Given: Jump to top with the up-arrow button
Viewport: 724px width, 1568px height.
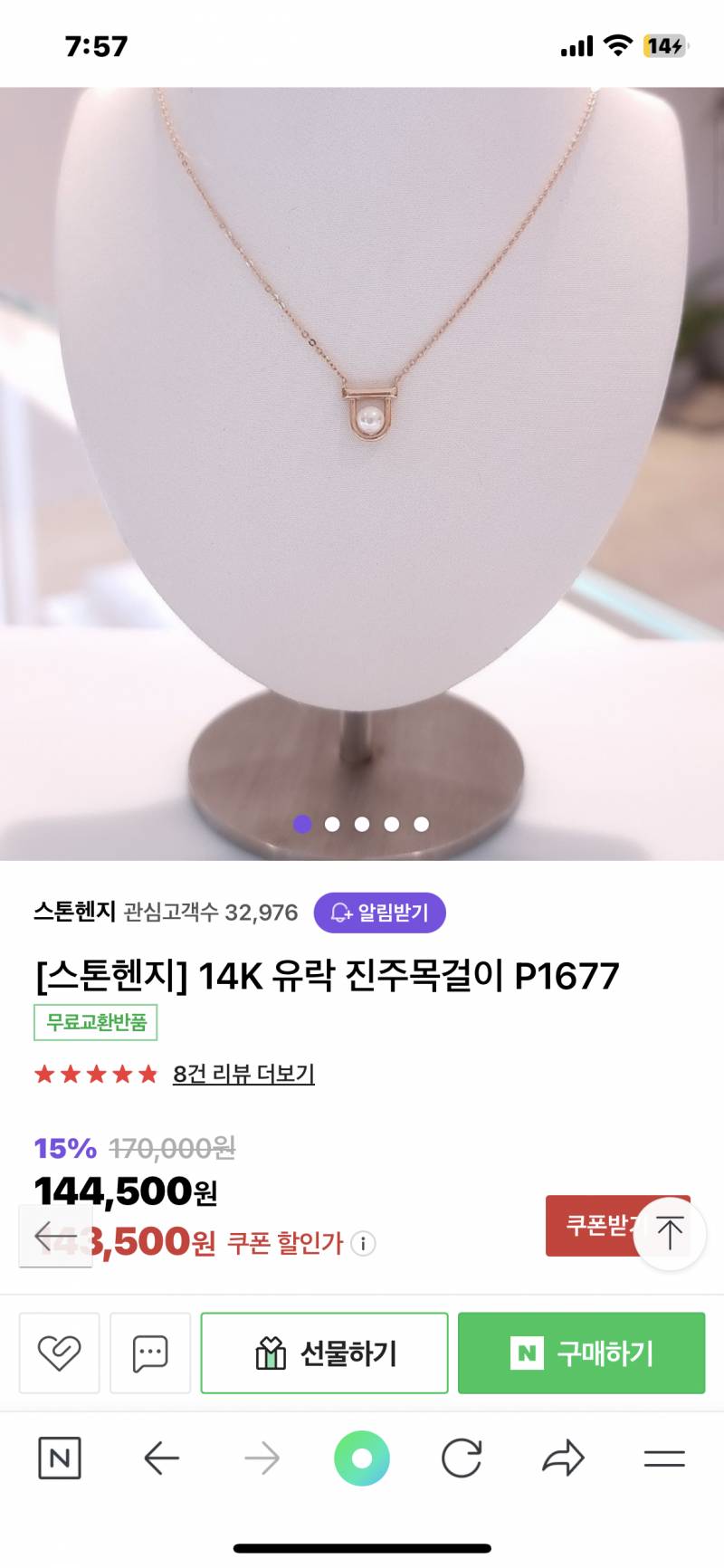Looking at the screenshot, I should [670, 1234].
